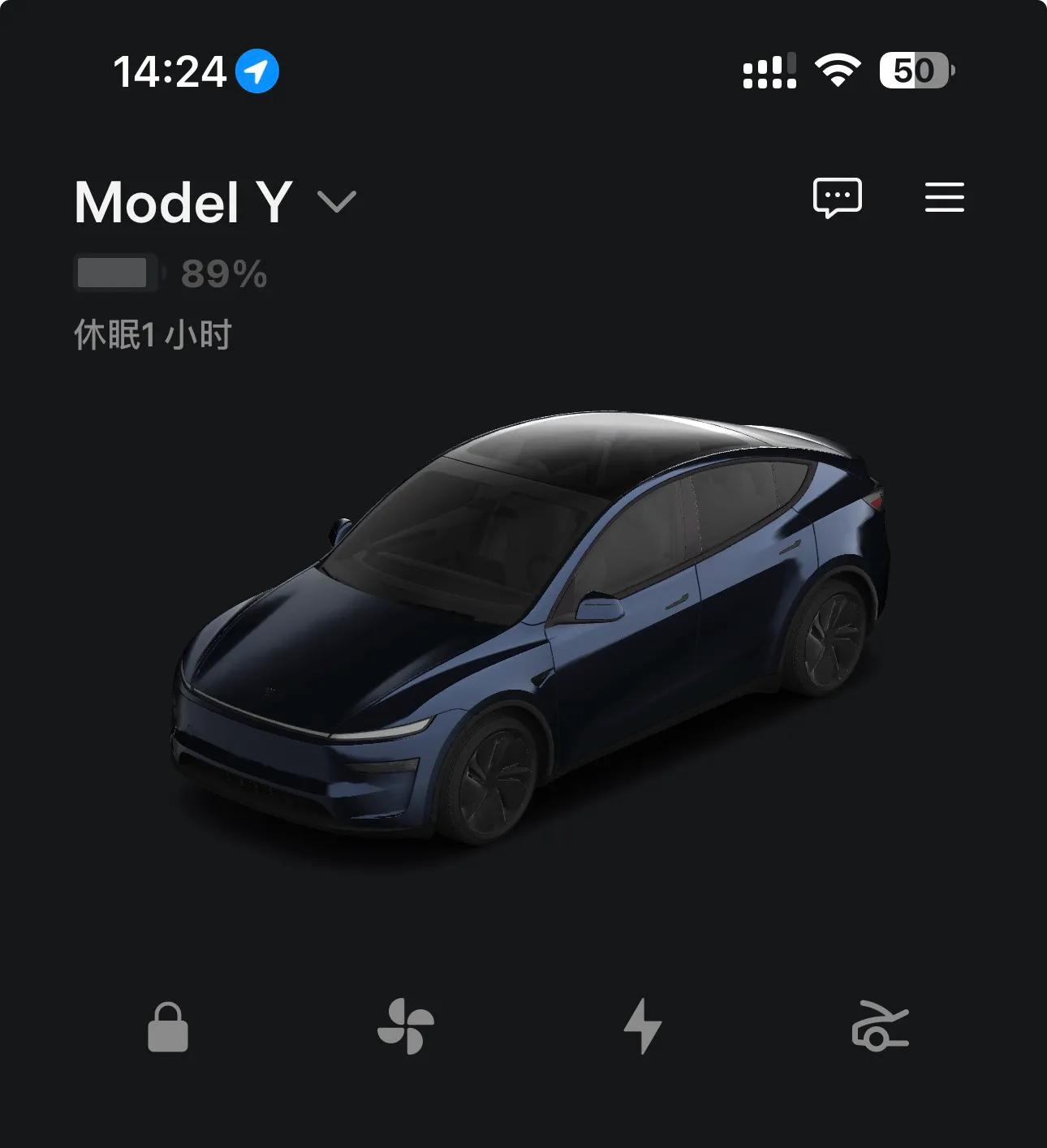Image resolution: width=1047 pixels, height=1148 pixels.
Task: Open the hamburger menu
Action: point(944,197)
